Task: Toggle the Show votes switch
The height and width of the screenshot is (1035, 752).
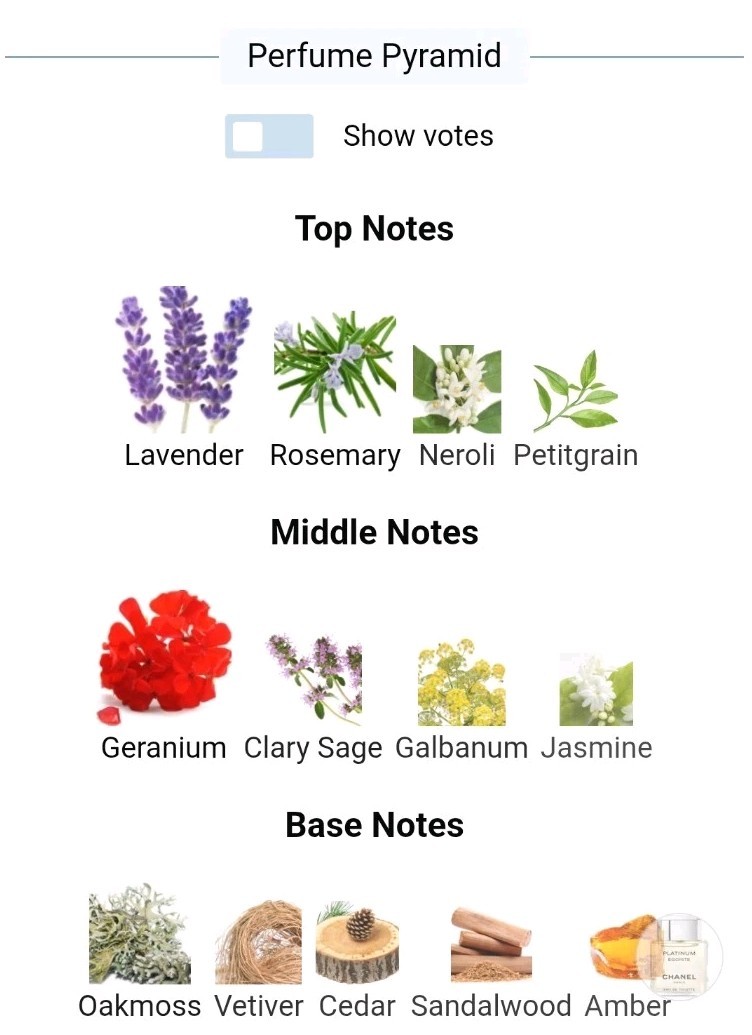Action: pos(269,136)
